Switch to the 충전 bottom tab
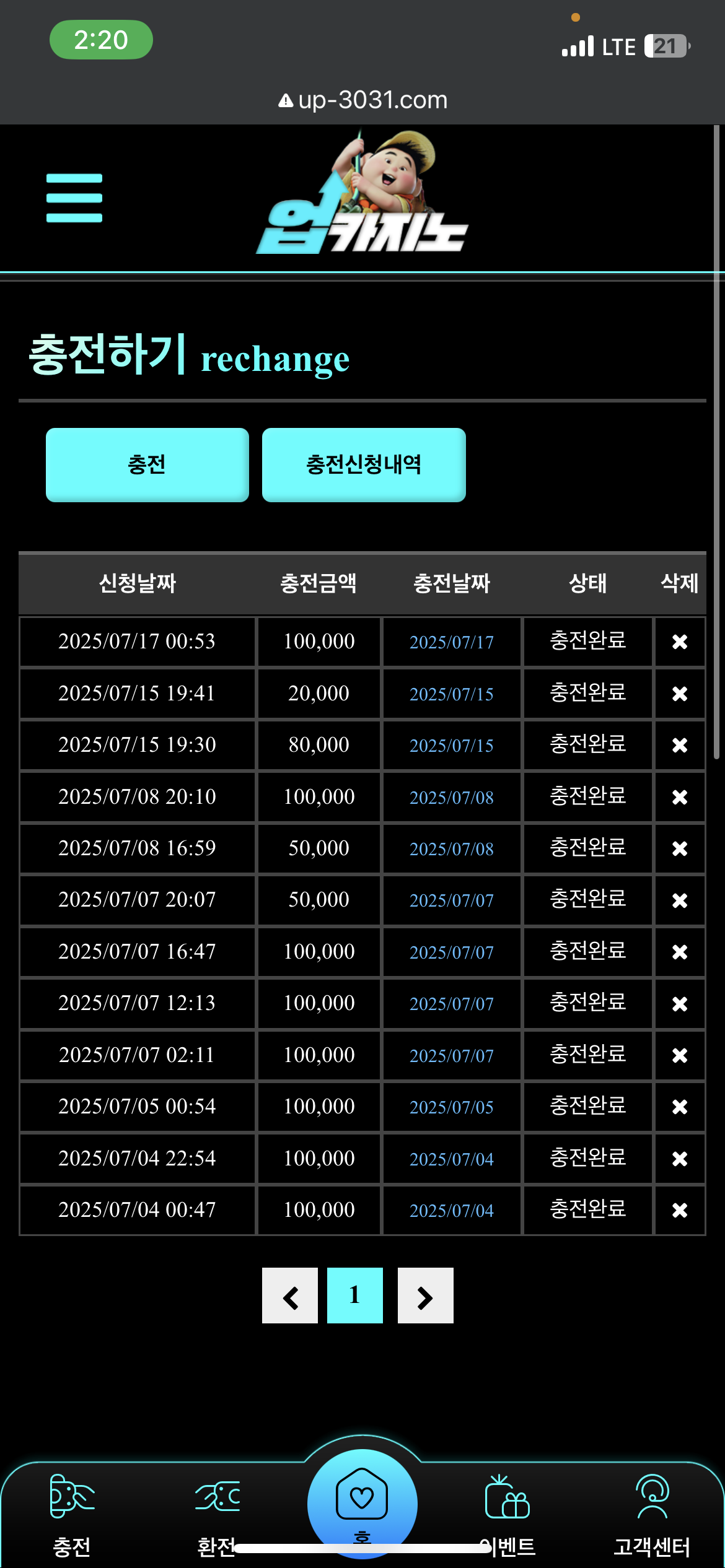725x1568 pixels. click(x=72, y=1516)
